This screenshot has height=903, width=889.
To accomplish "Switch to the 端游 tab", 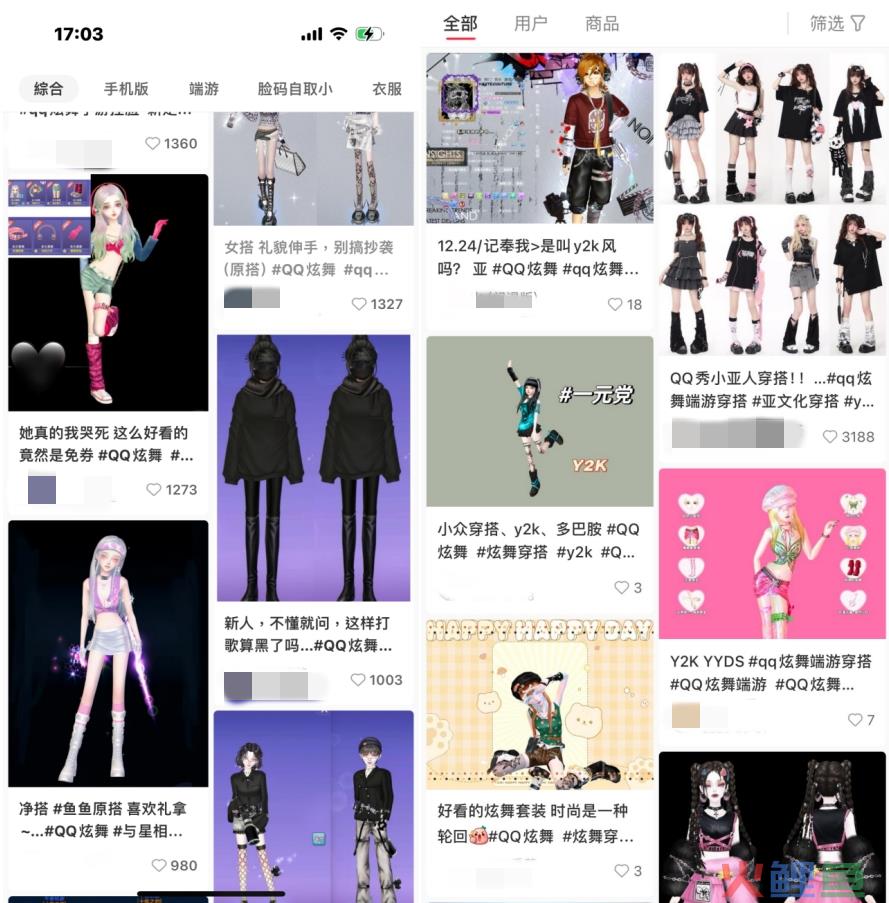I will coord(204,88).
